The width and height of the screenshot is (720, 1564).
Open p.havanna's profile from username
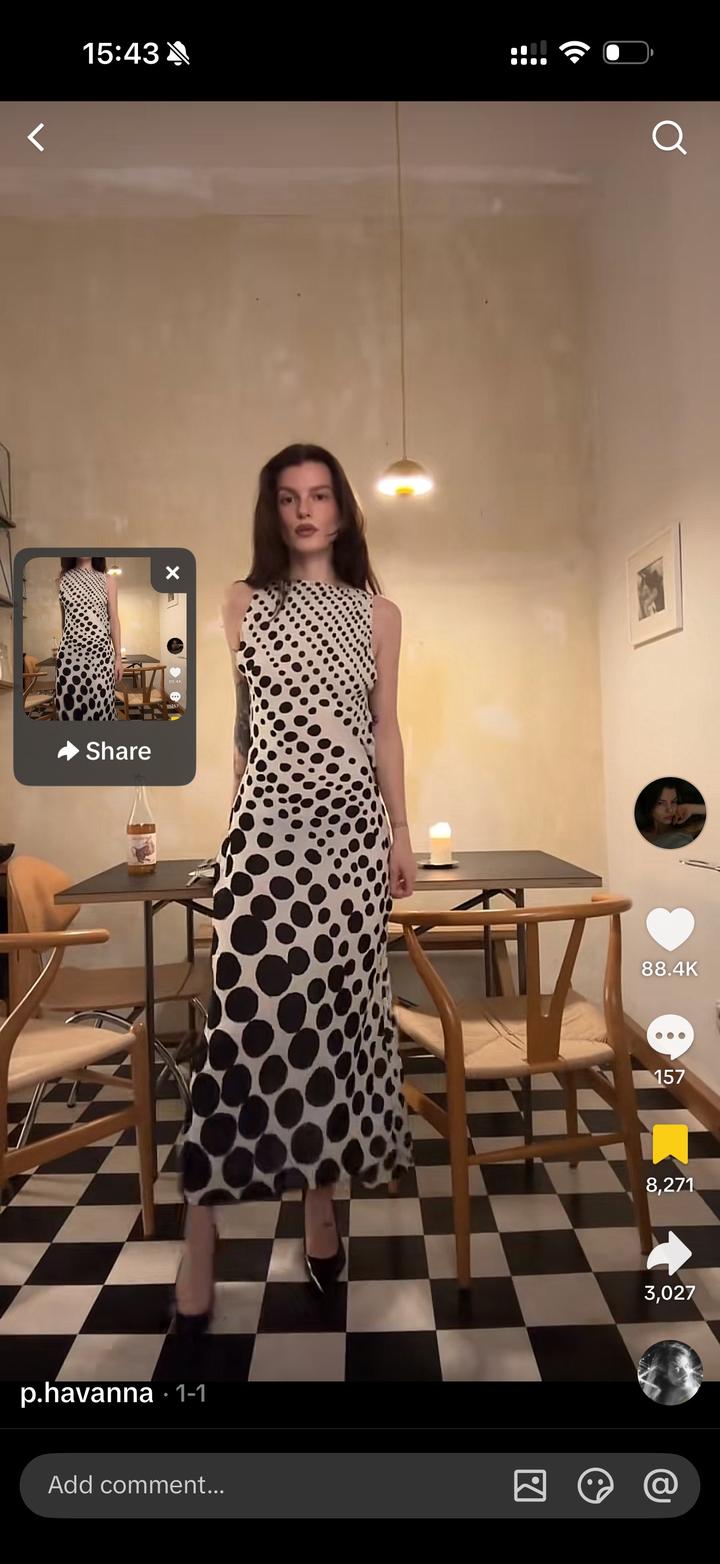pyautogui.click(x=86, y=1393)
